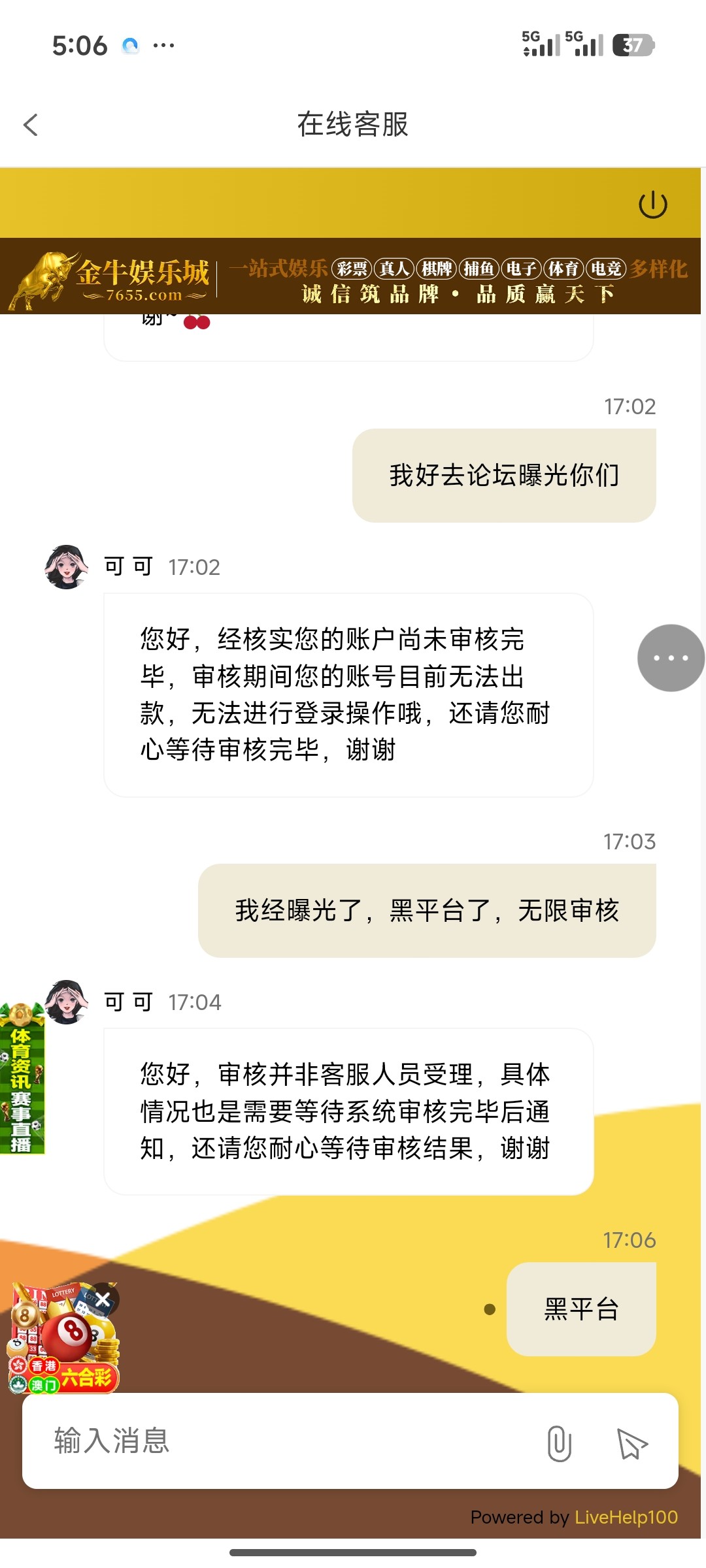Open the 六合彩 lottery floating banner

[62, 1347]
